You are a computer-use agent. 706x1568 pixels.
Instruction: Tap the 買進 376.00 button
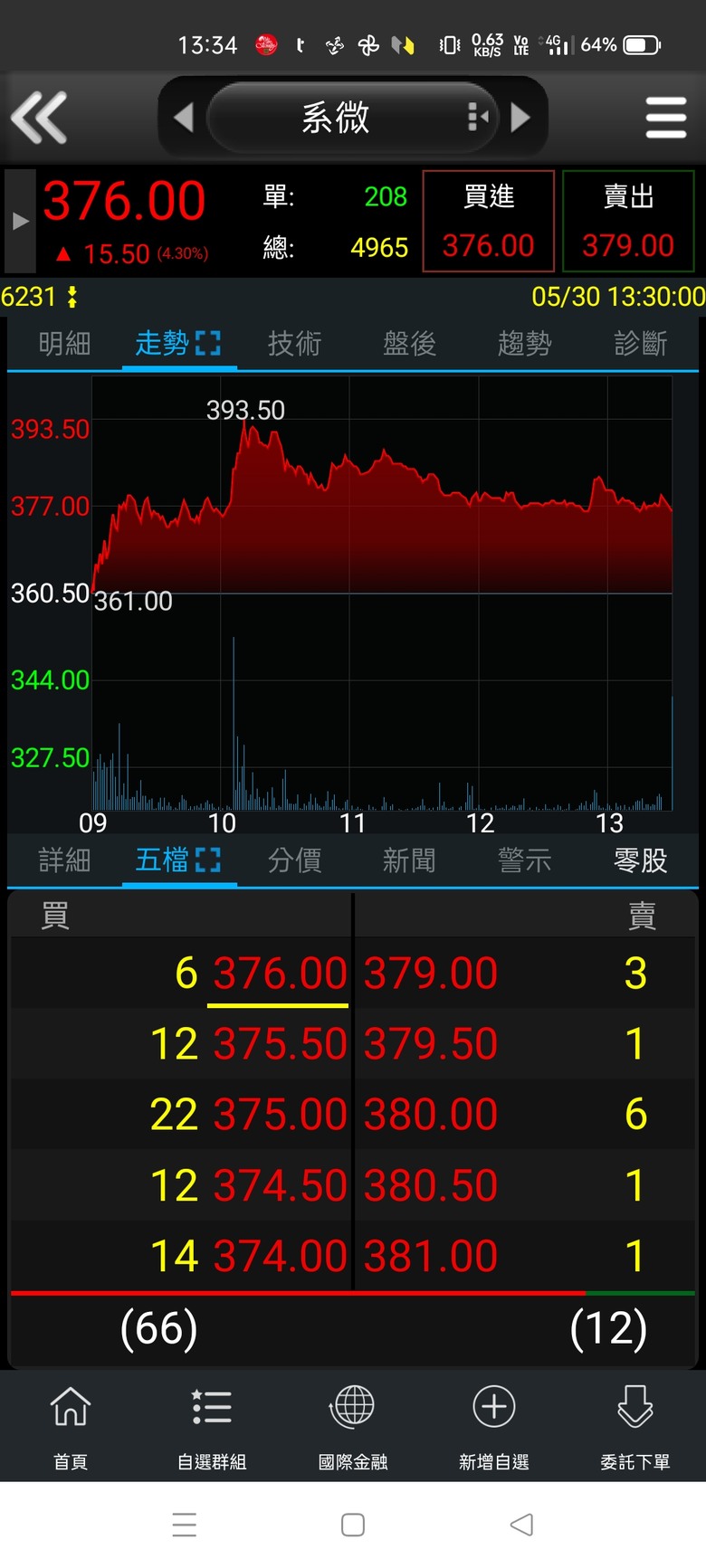click(x=489, y=221)
